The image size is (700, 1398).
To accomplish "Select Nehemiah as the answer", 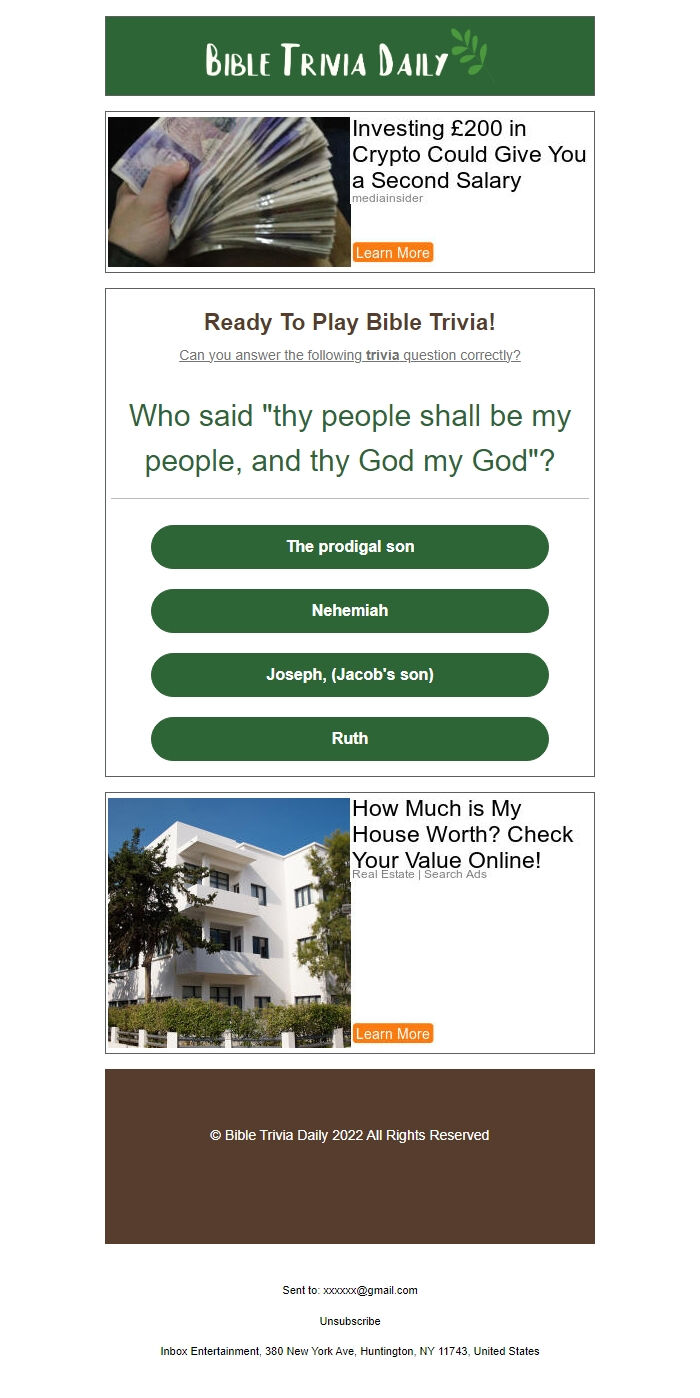I will pyautogui.click(x=350, y=611).
